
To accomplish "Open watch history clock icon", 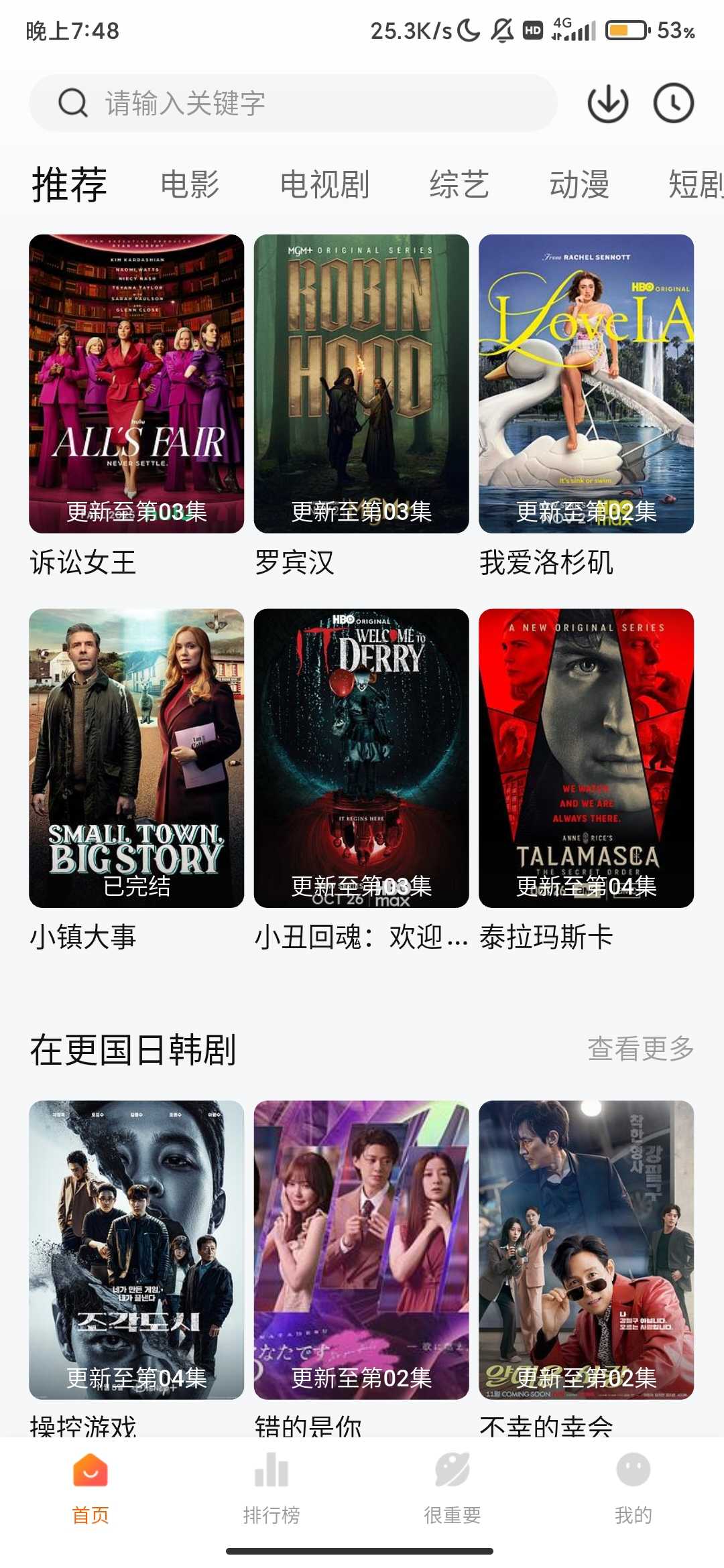I will coord(673,103).
